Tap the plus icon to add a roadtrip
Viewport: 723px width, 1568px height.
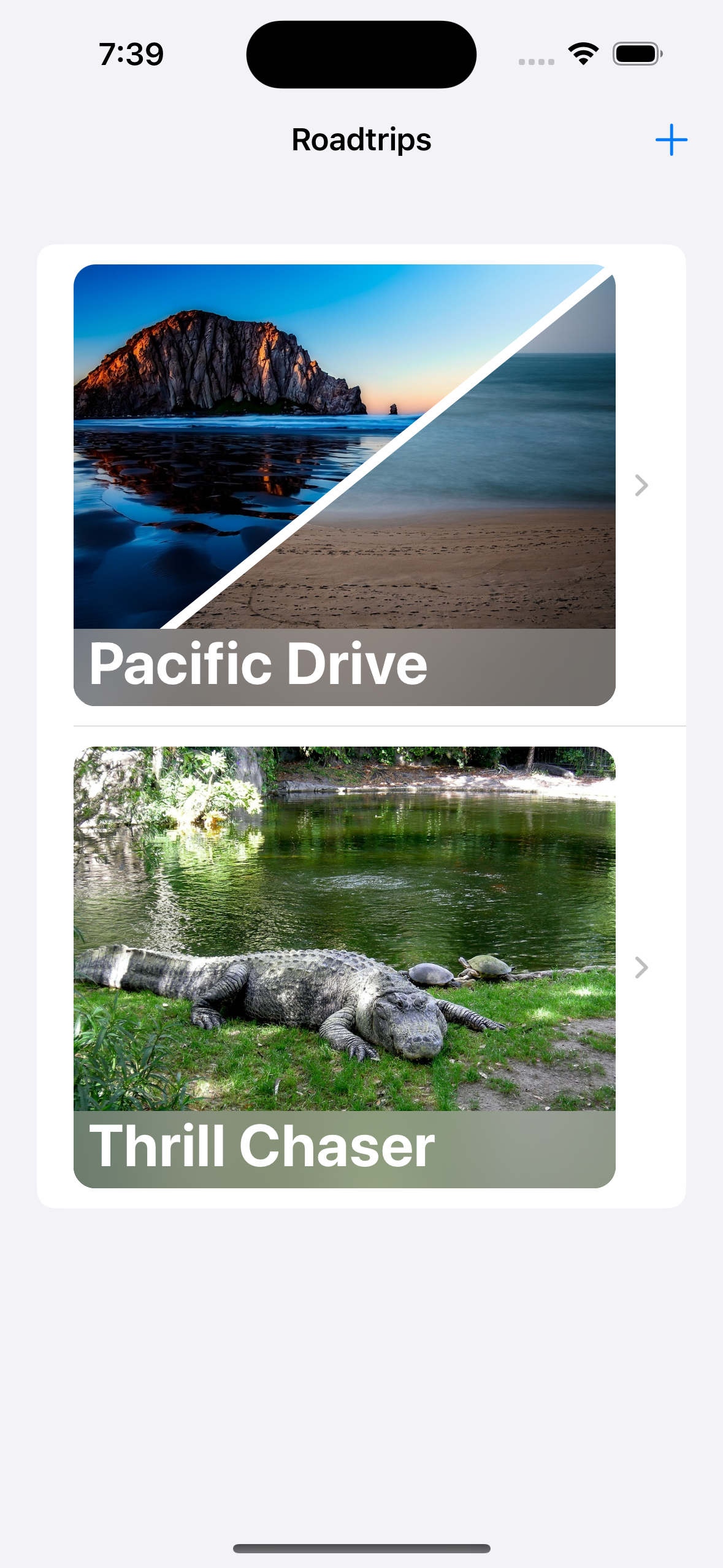670,140
